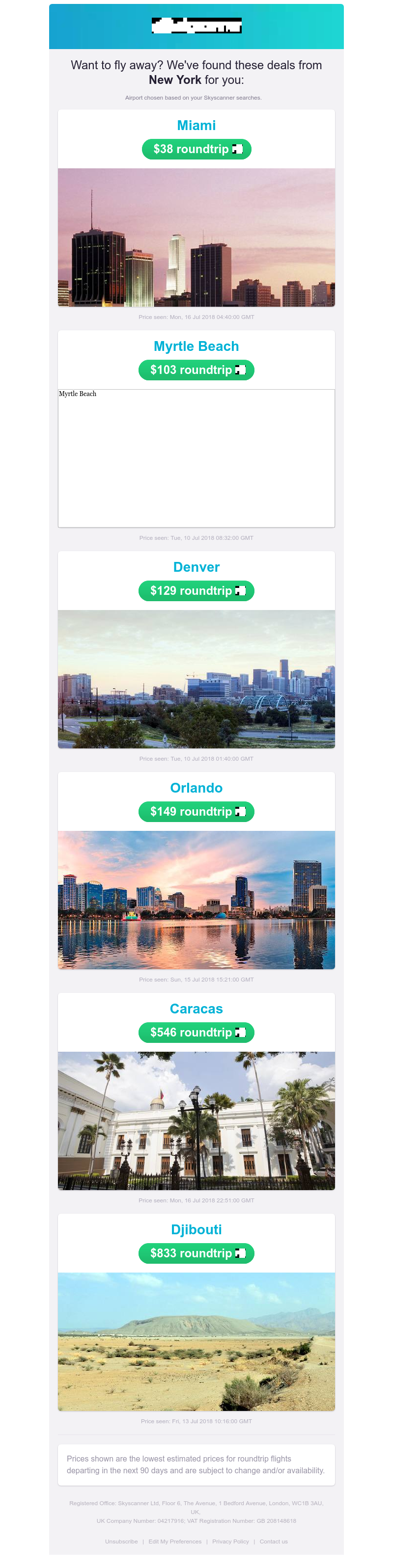Viewport: 393px width, 1568px height.
Task: Tap the Miami destination title link
Action: pyautogui.click(x=196, y=126)
